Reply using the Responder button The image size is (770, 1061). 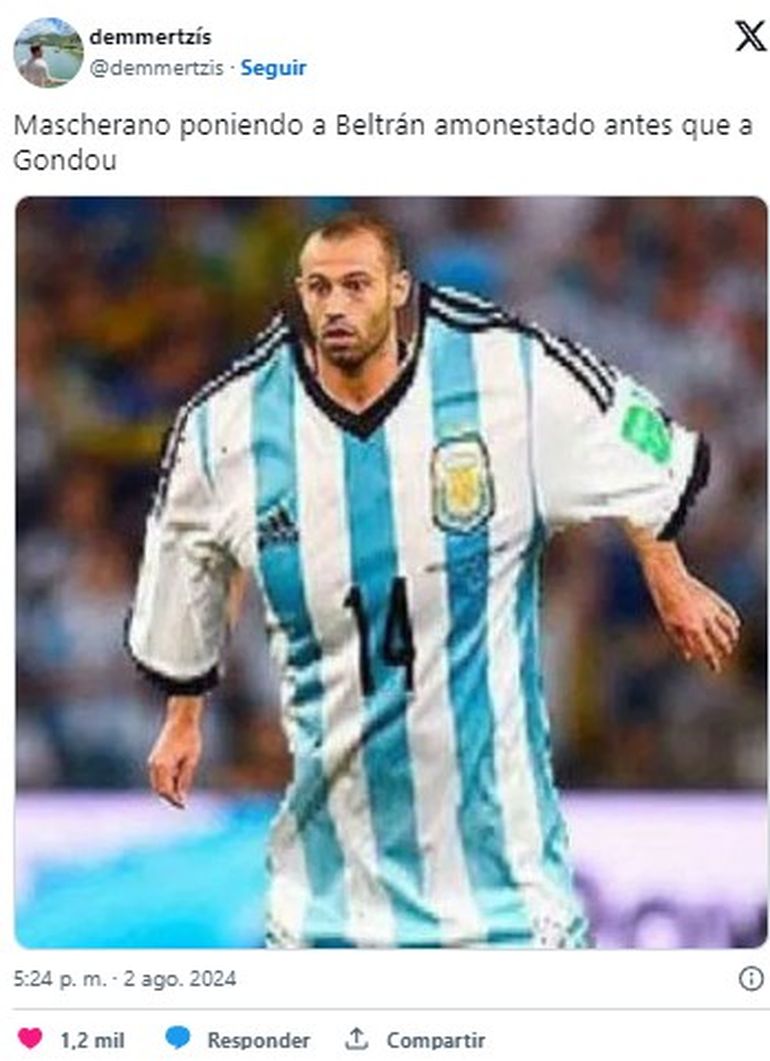[237, 1039]
